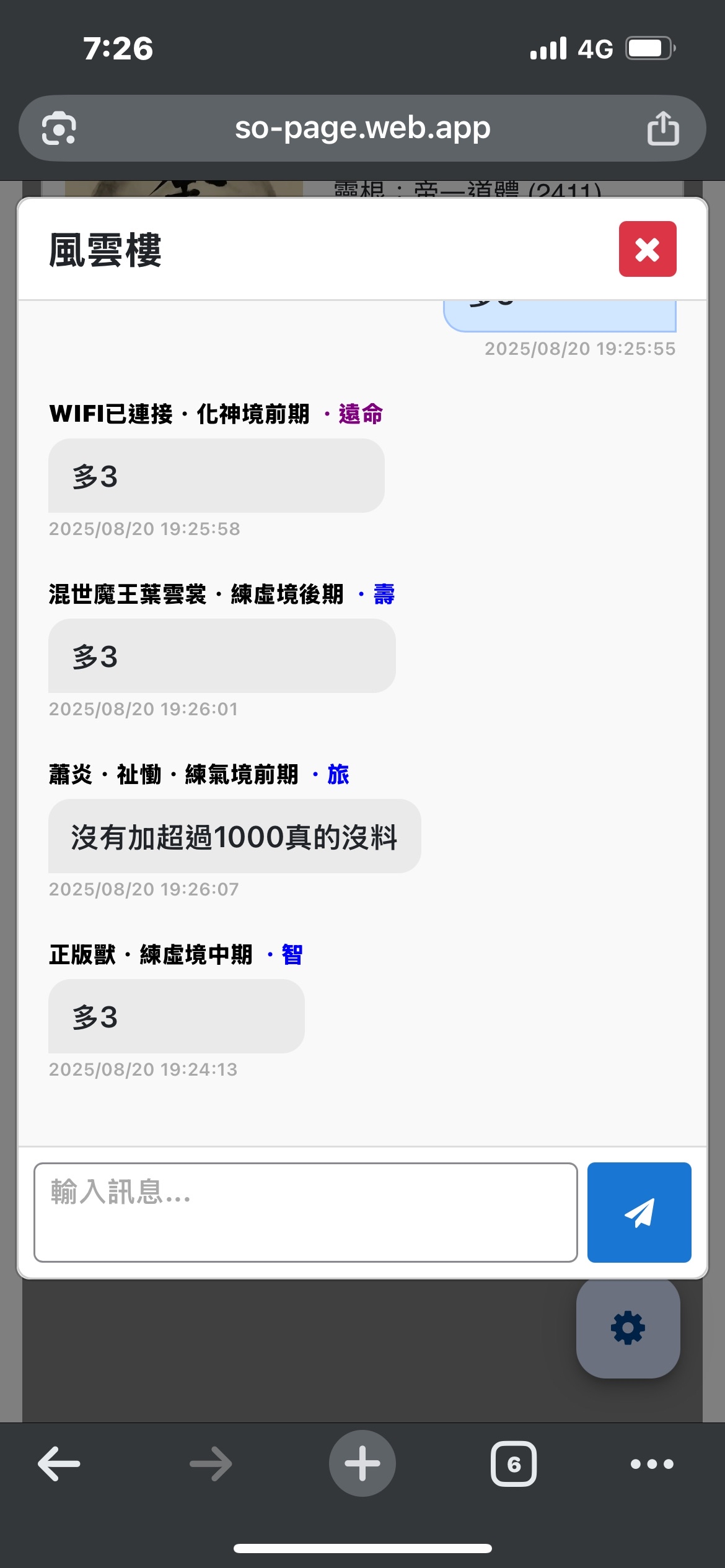The image size is (725, 1568).
Task: Open the browser's more options menu
Action: 652,1463
